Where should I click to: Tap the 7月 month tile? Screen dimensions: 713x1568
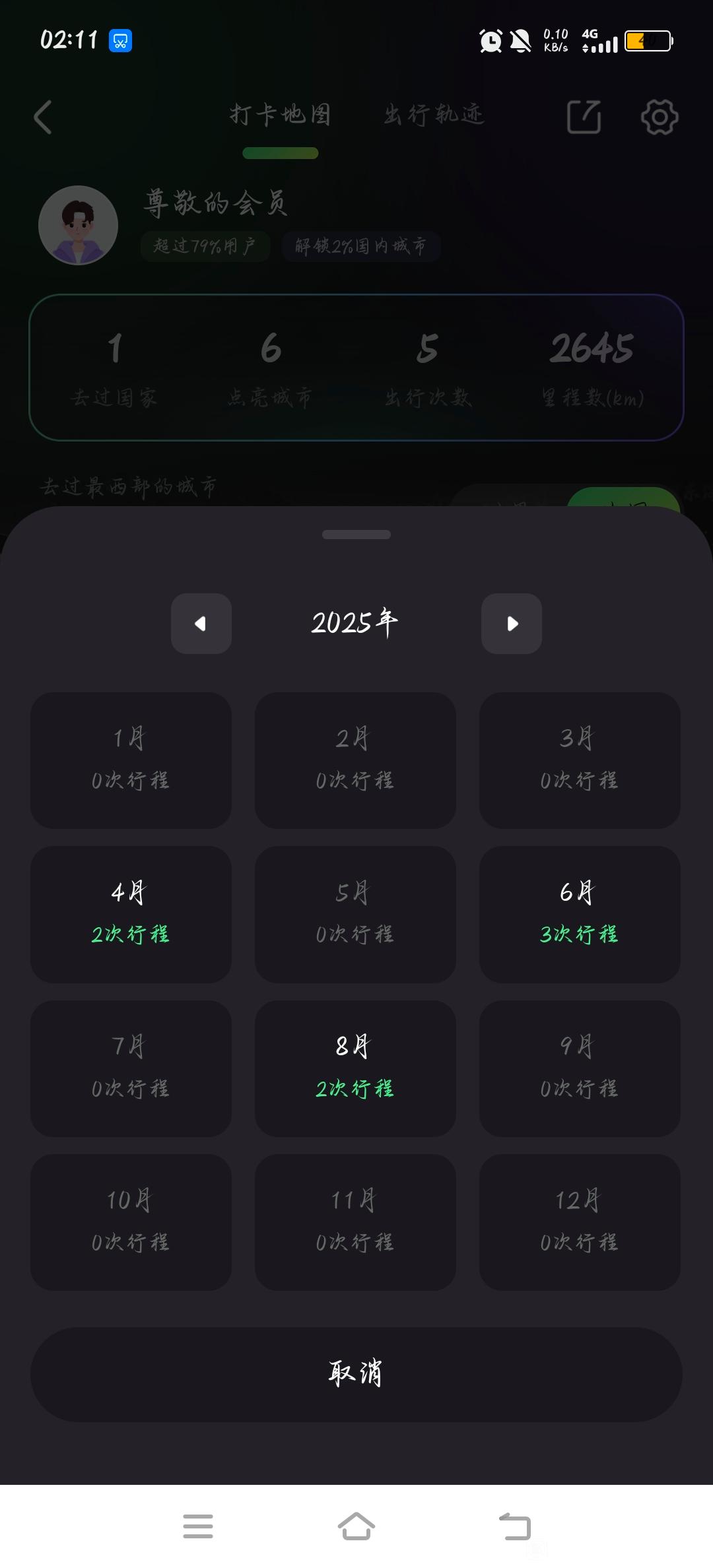click(x=131, y=1068)
